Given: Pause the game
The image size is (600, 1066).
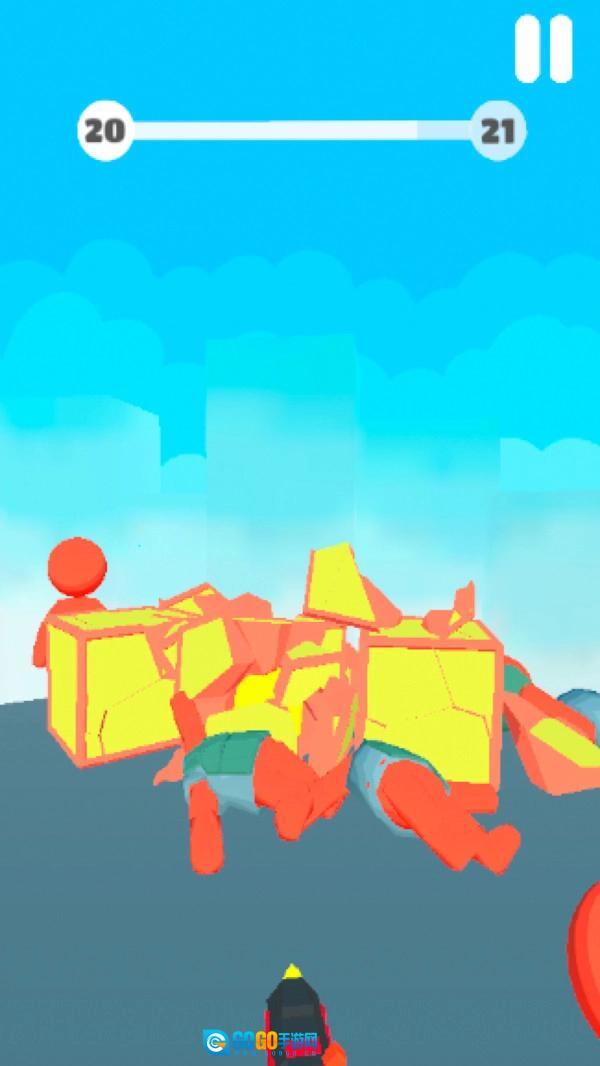Looking at the screenshot, I should pyautogui.click(x=544, y=48).
